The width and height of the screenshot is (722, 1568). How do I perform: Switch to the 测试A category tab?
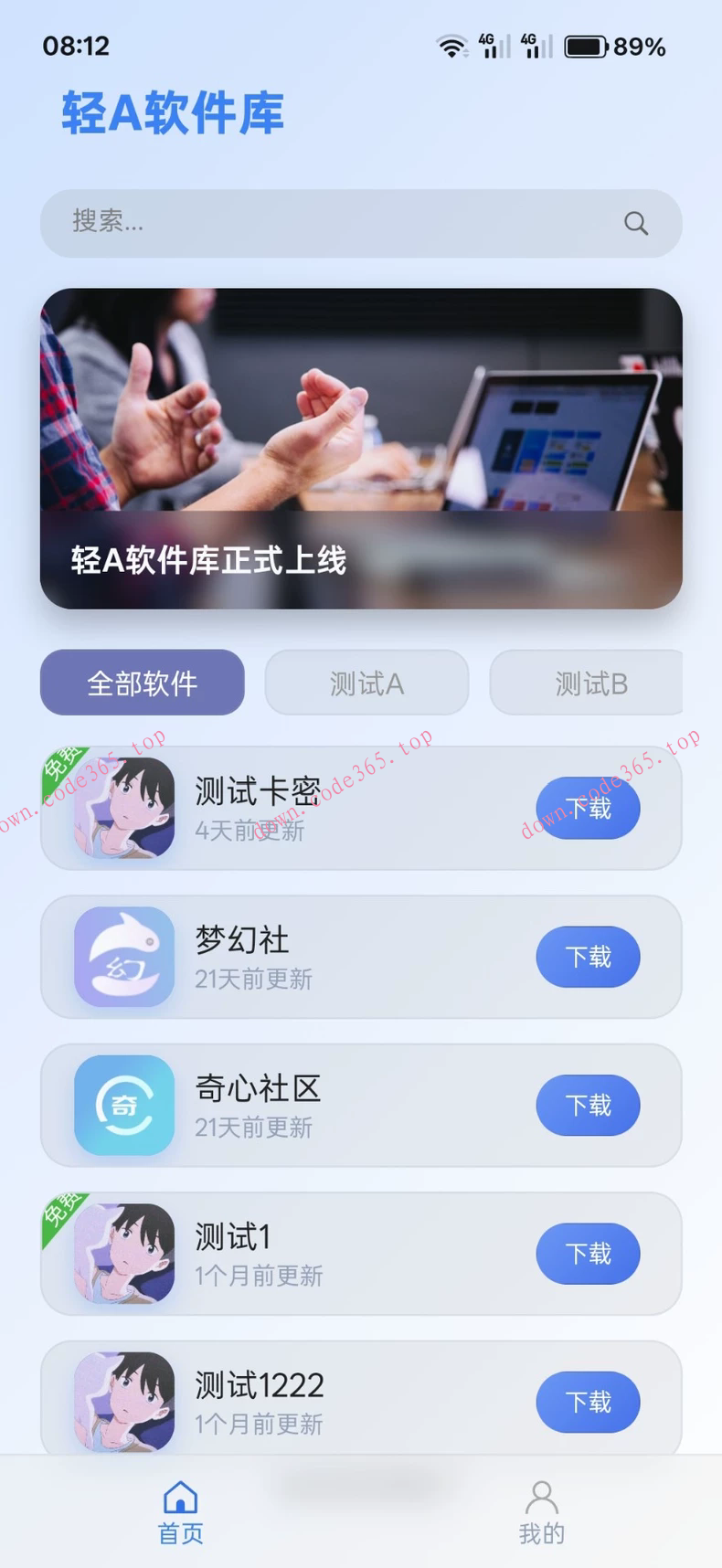(x=366, y=683)
